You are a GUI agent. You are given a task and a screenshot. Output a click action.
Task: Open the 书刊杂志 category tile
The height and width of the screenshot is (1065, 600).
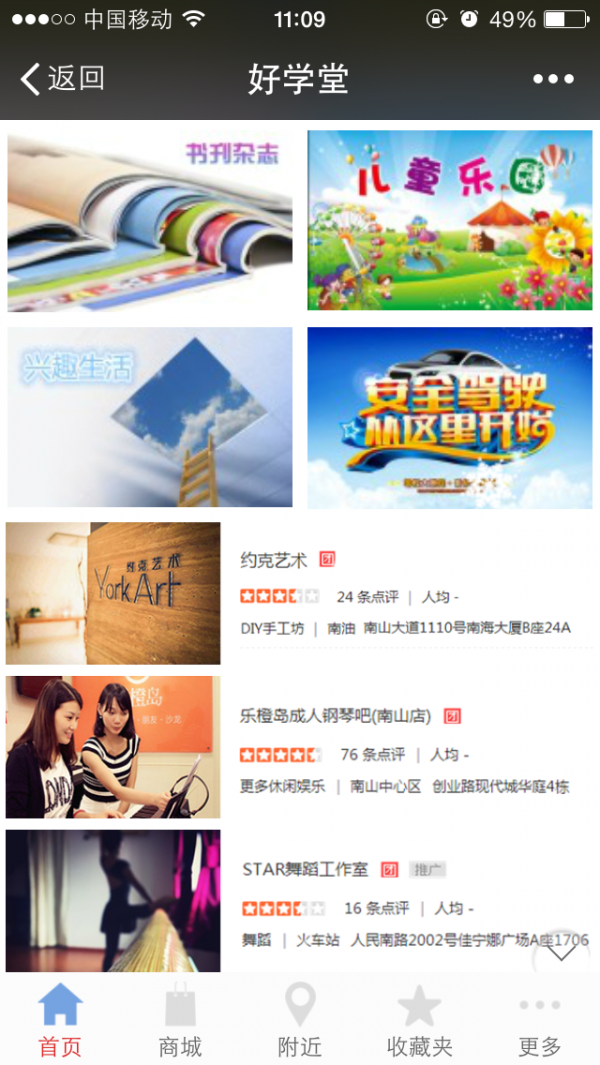(x=150, y=220)
